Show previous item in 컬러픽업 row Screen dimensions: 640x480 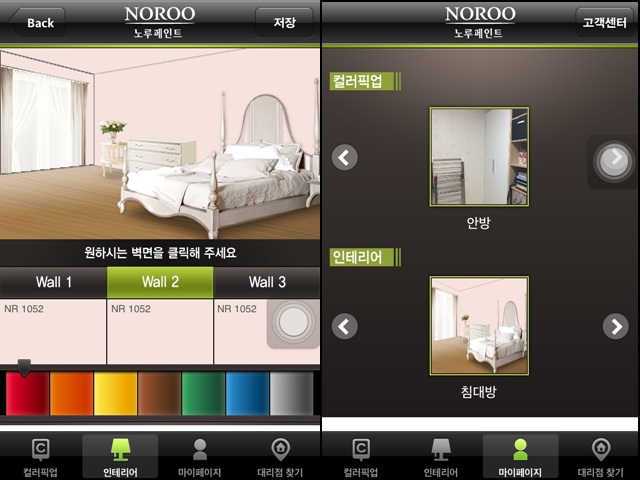345,157
